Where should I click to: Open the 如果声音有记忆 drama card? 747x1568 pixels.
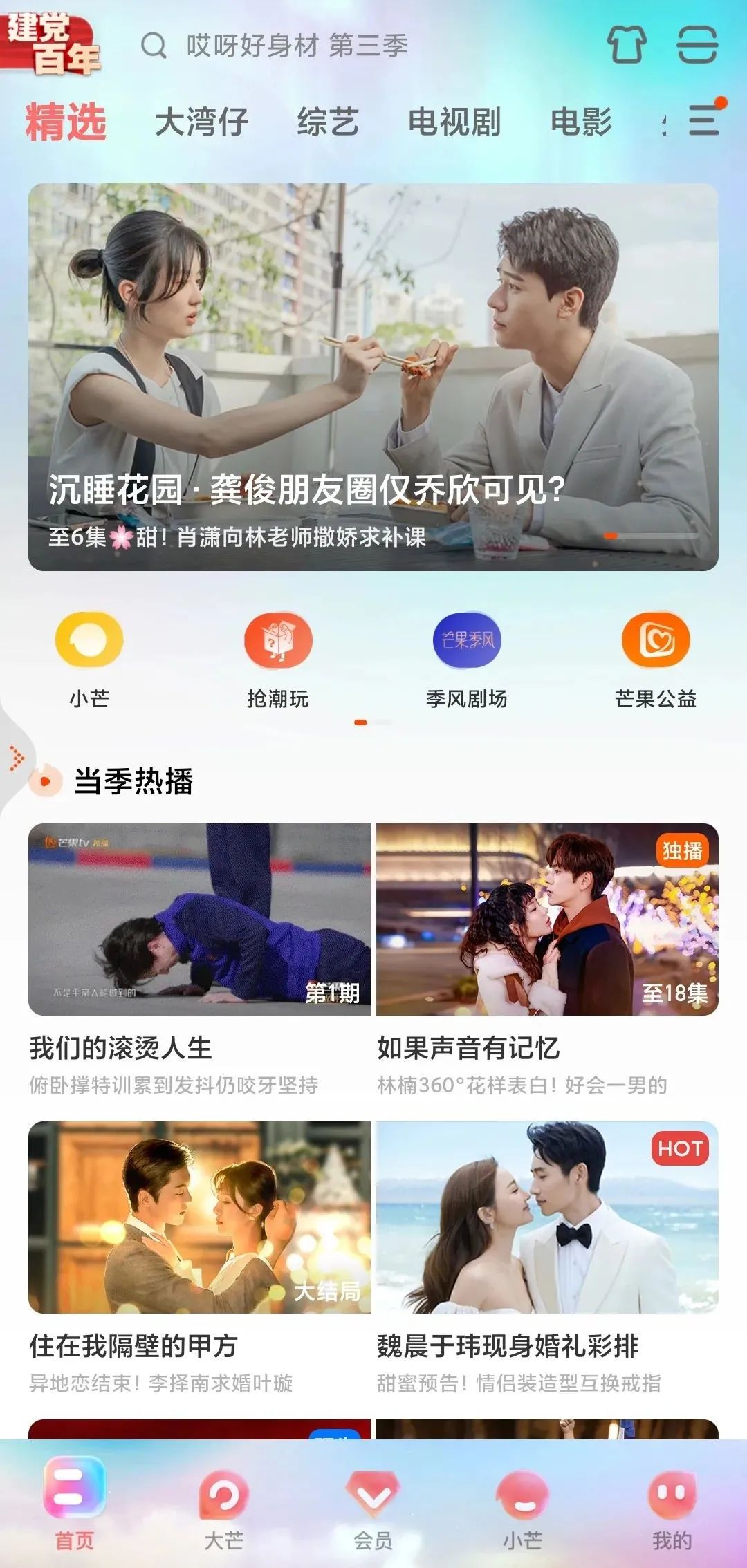point(547,920)
